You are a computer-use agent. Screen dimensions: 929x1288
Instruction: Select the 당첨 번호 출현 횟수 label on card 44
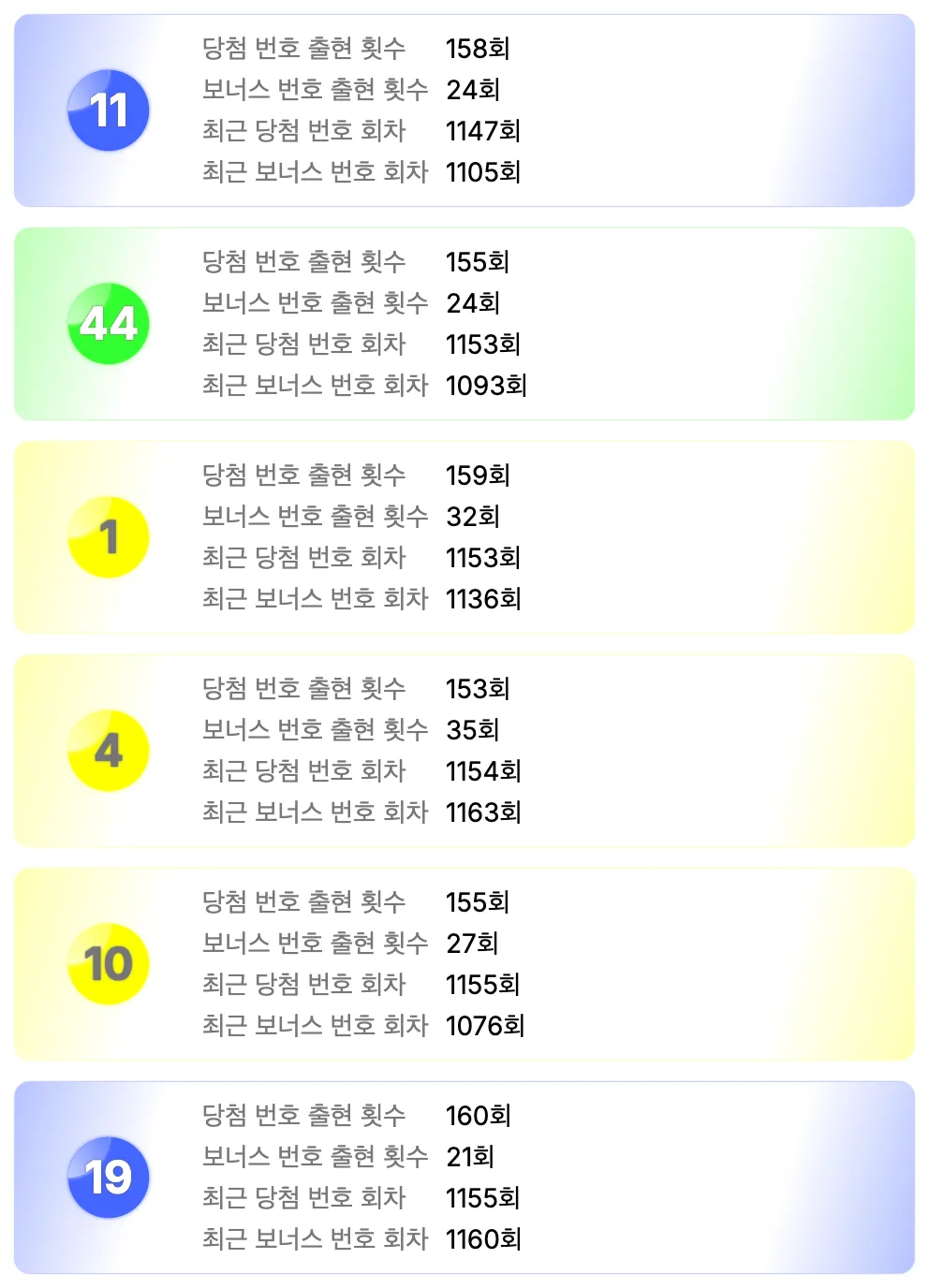pyautogui.click(x=305, y=261)
